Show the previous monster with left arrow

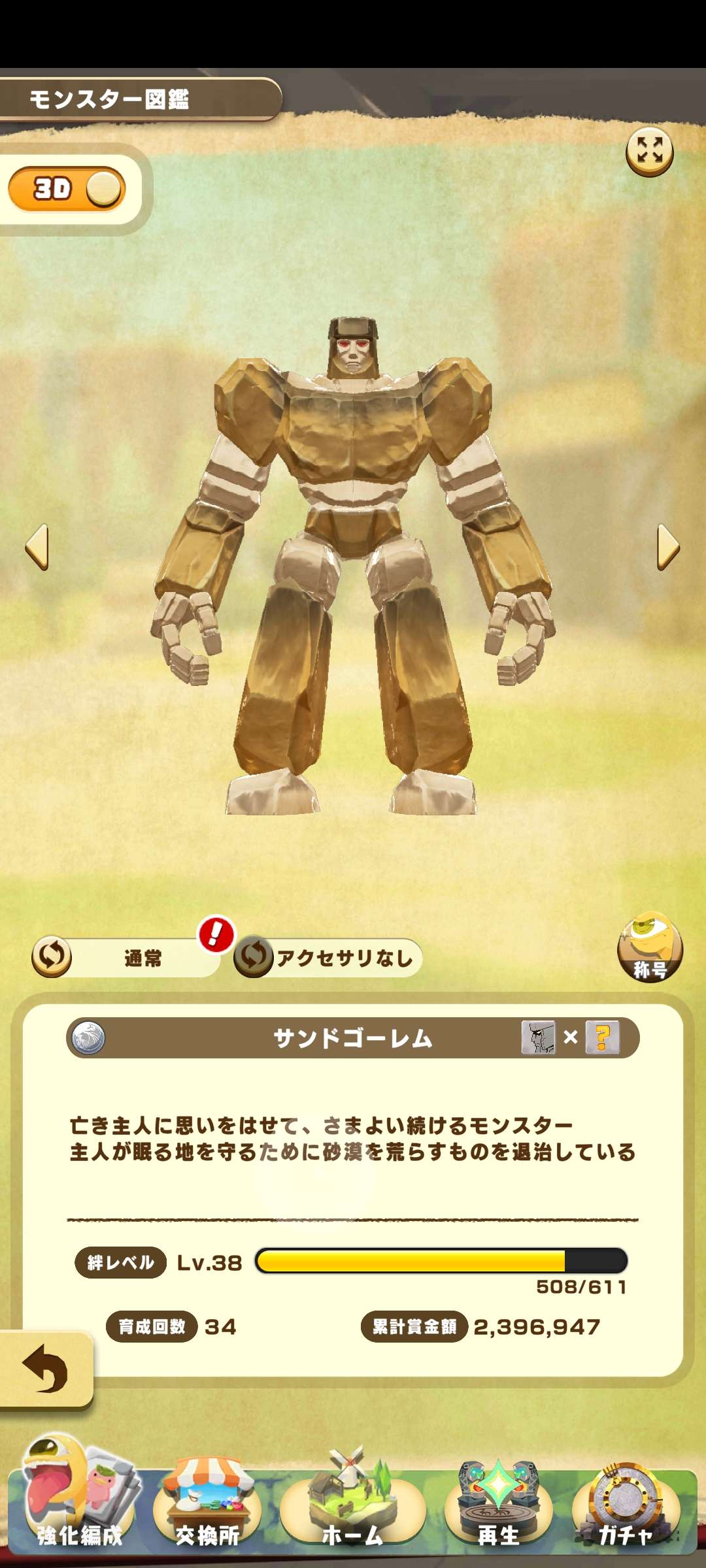pyautogui.click(x=37, y=547)
